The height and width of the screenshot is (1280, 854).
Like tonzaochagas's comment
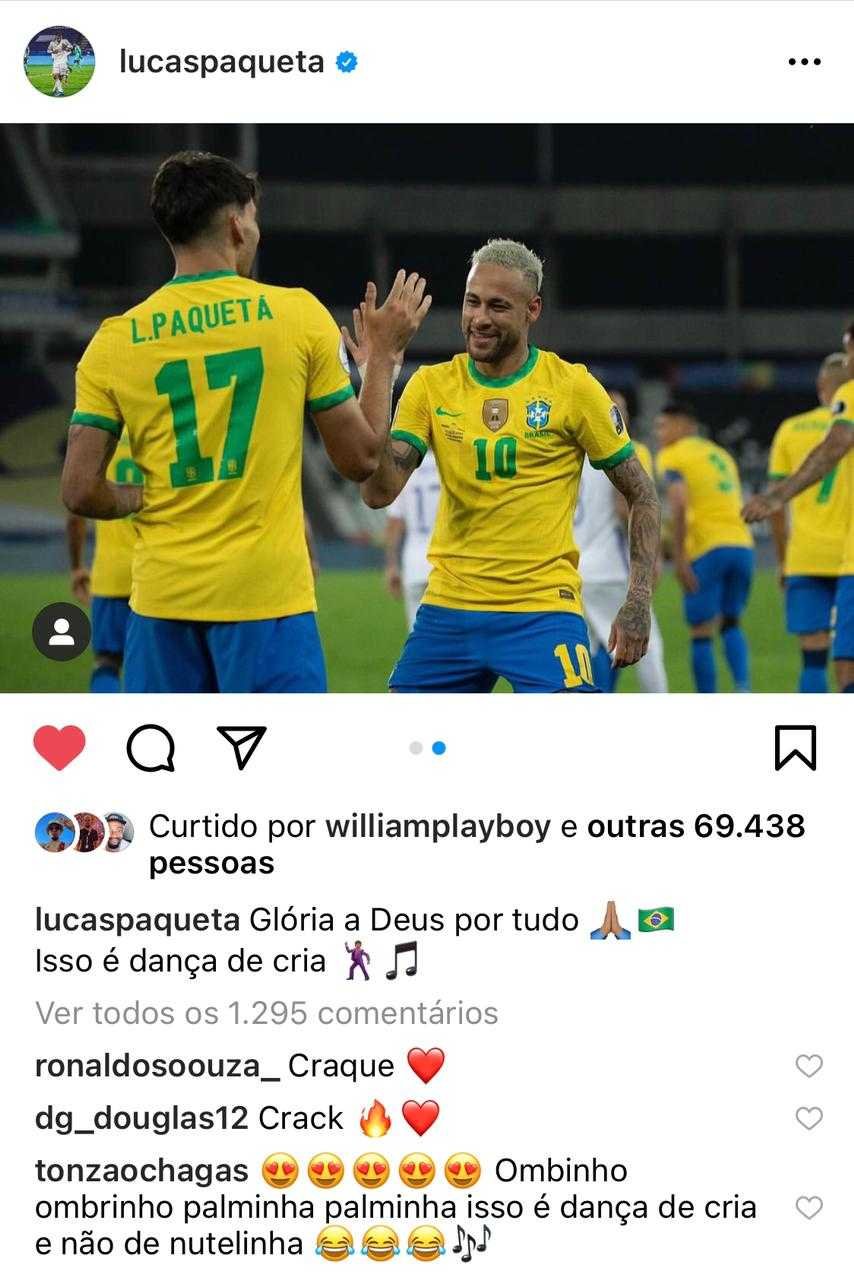pyautogui.click(x=808, y=1208)
